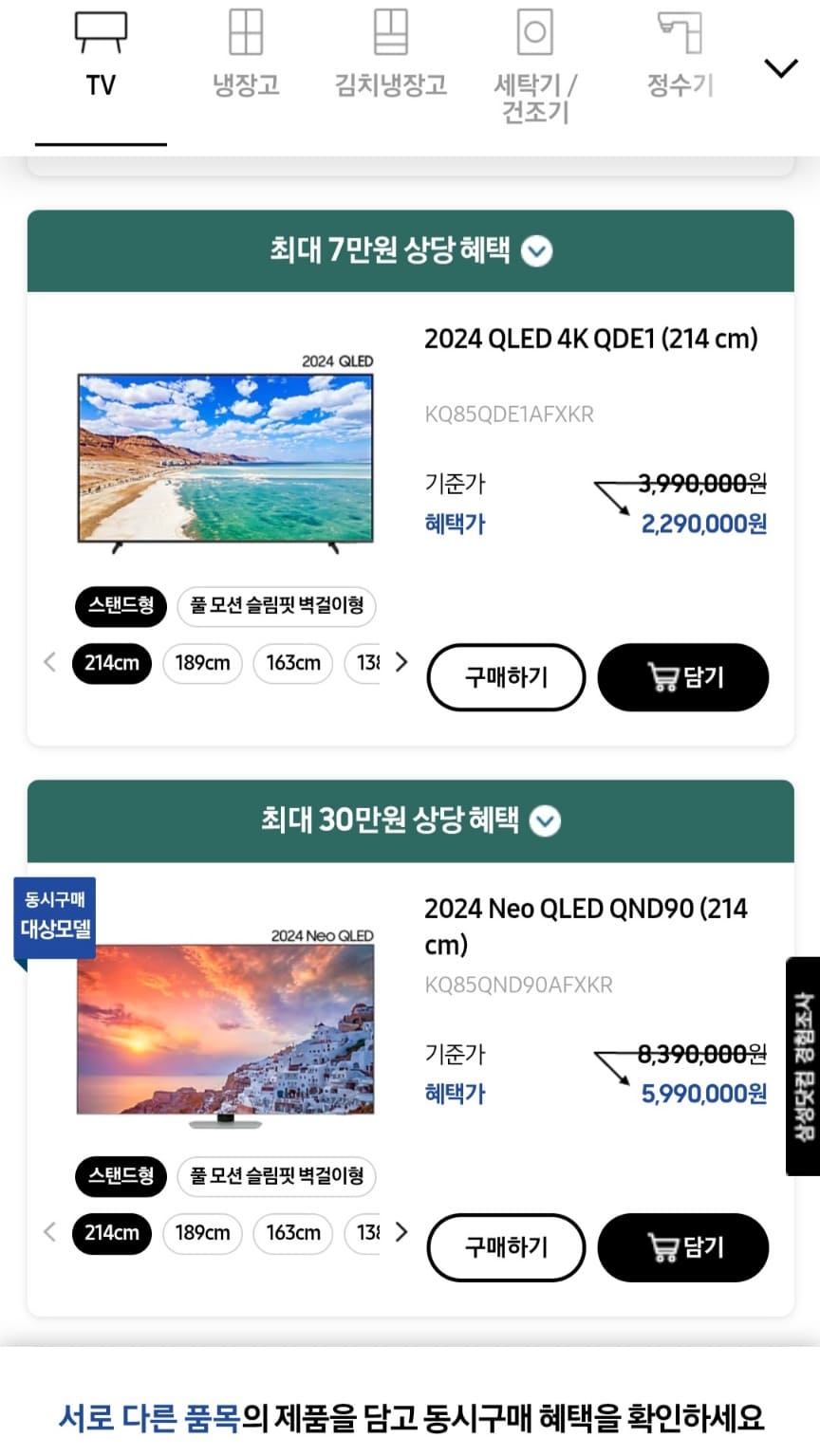Open the 냉장고 menu item
820x1456 pixels.
pos(245,83)
